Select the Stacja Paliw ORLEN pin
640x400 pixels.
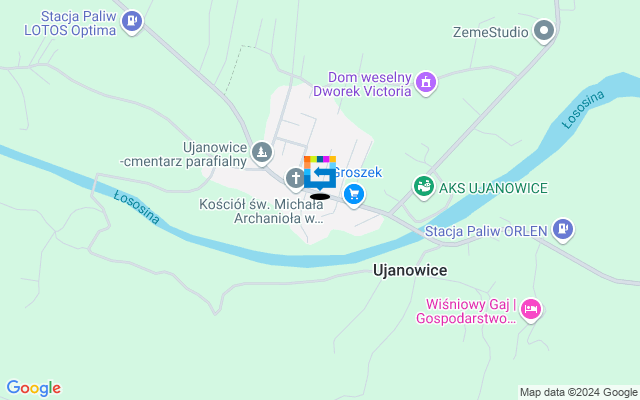pyautogui.click(x=564, y=231)
